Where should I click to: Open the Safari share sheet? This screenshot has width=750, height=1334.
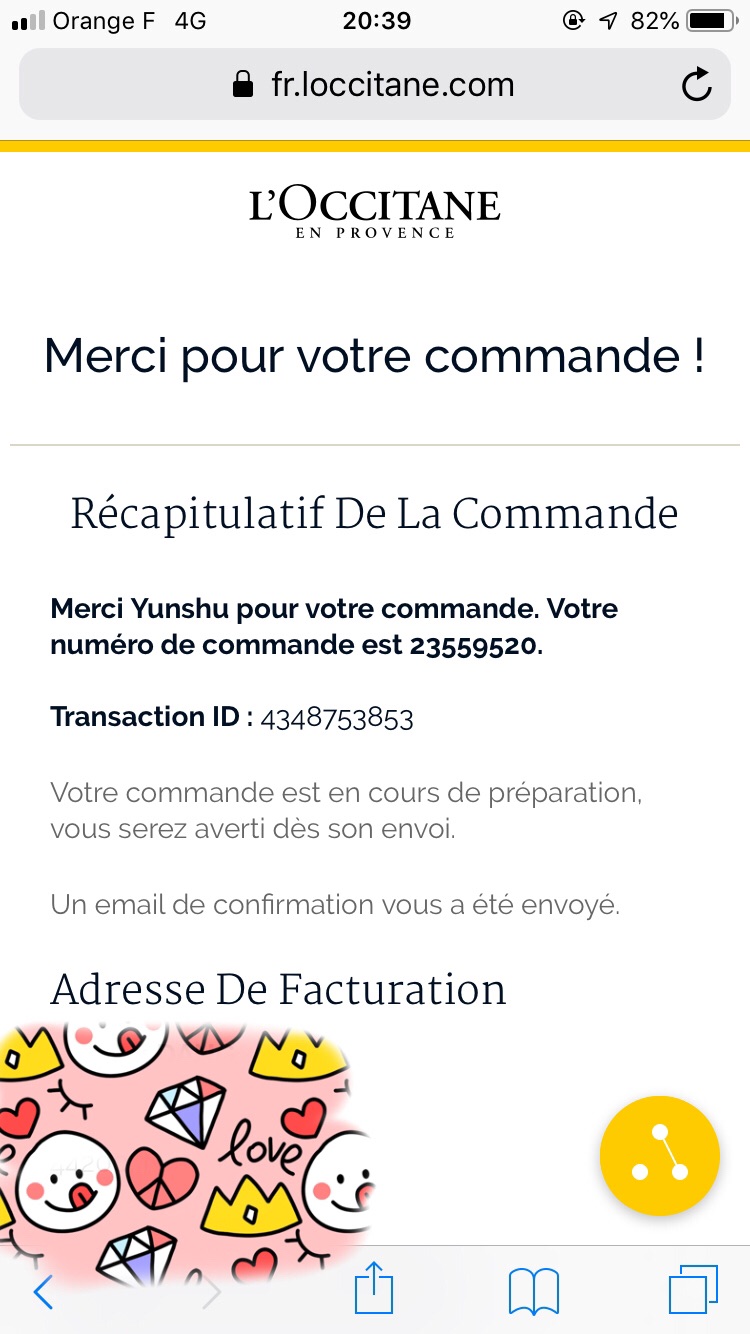[x=375, y=1288]
